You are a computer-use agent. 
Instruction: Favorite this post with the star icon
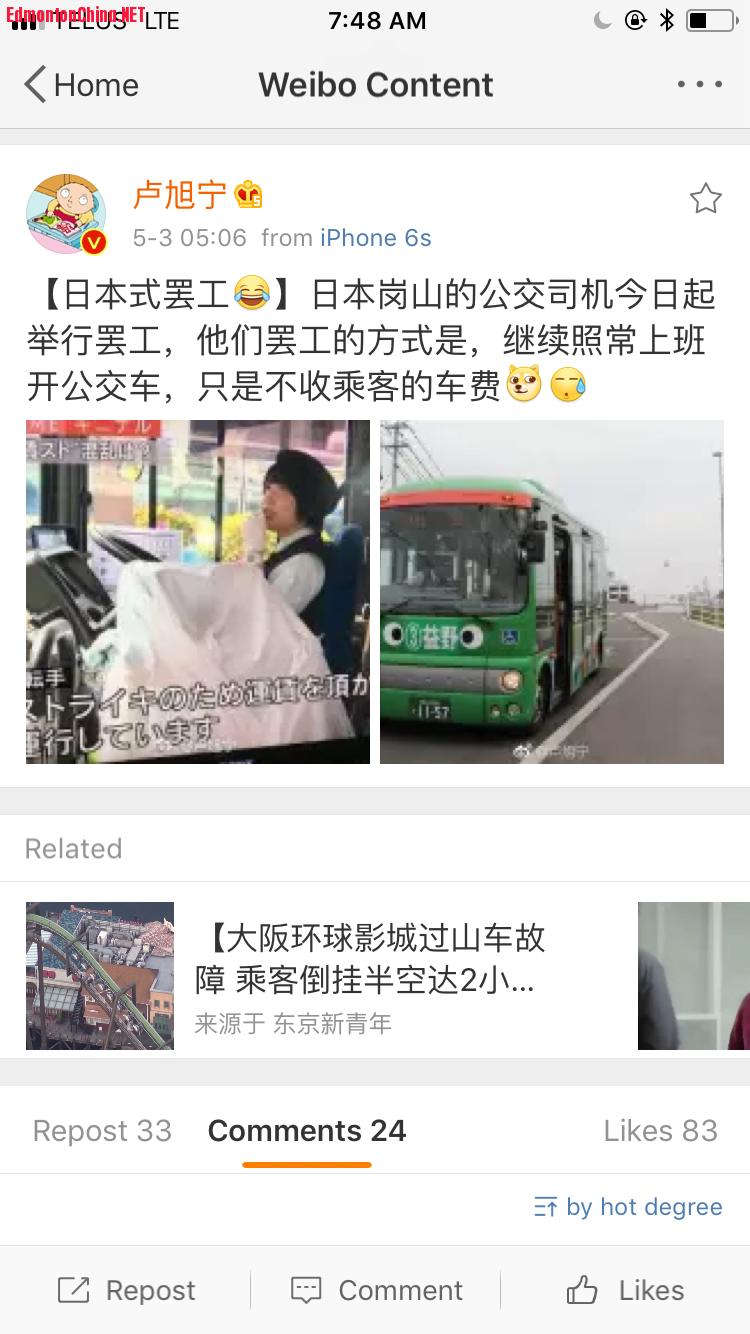pyautogui.click(x=705, y=199)
